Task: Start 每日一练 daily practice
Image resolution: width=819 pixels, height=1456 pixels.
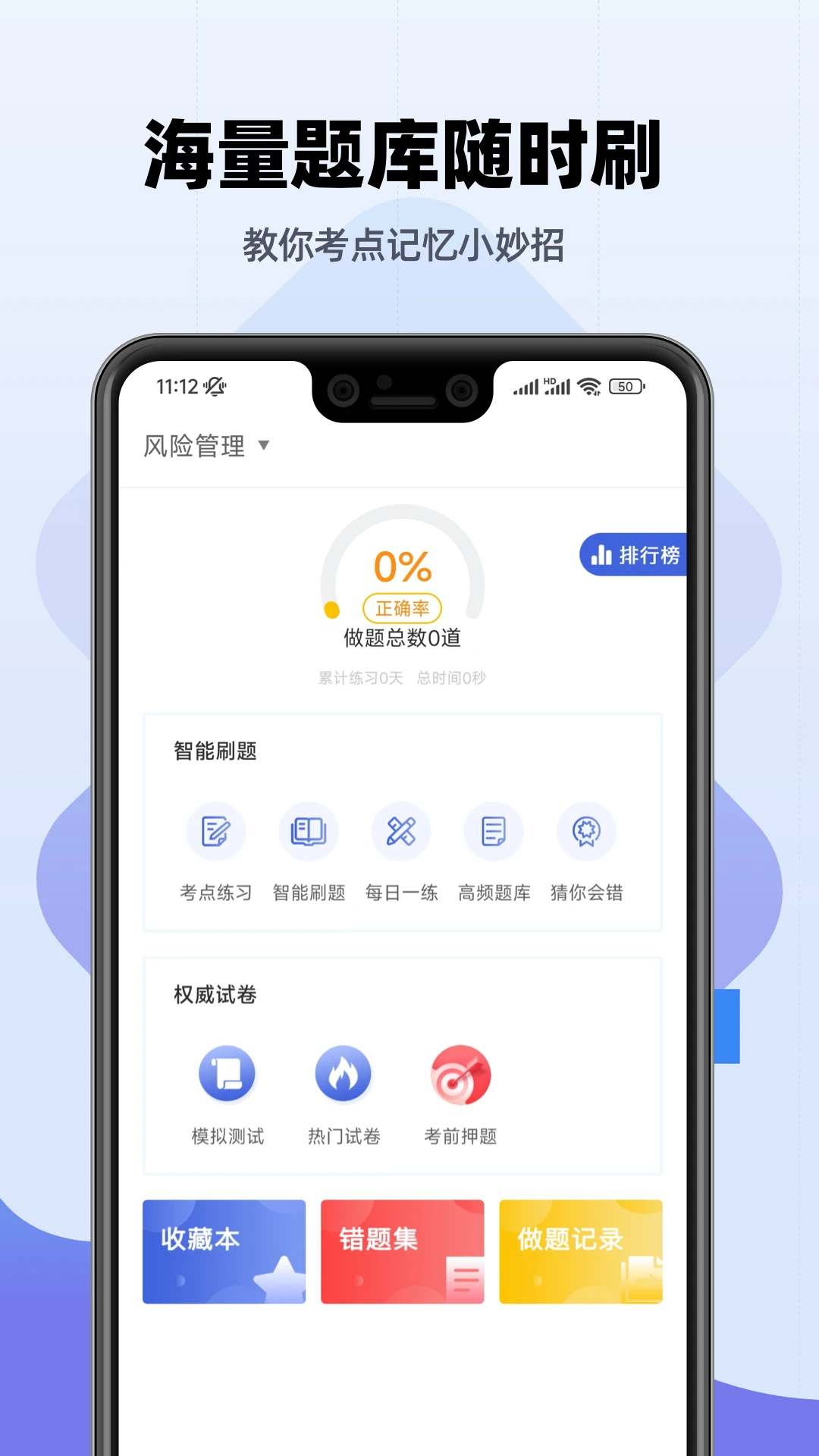Action: (401, 831)
